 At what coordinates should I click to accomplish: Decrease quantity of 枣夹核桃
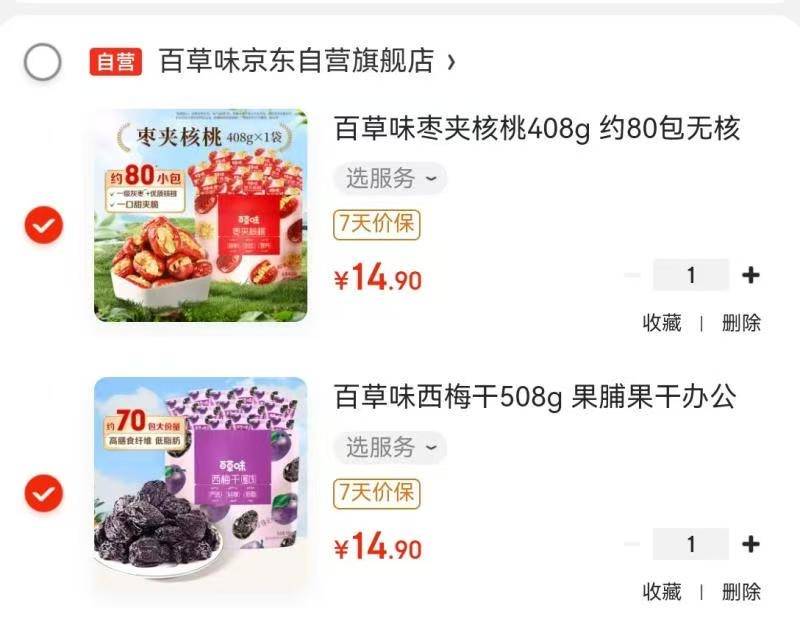(631, 275)
